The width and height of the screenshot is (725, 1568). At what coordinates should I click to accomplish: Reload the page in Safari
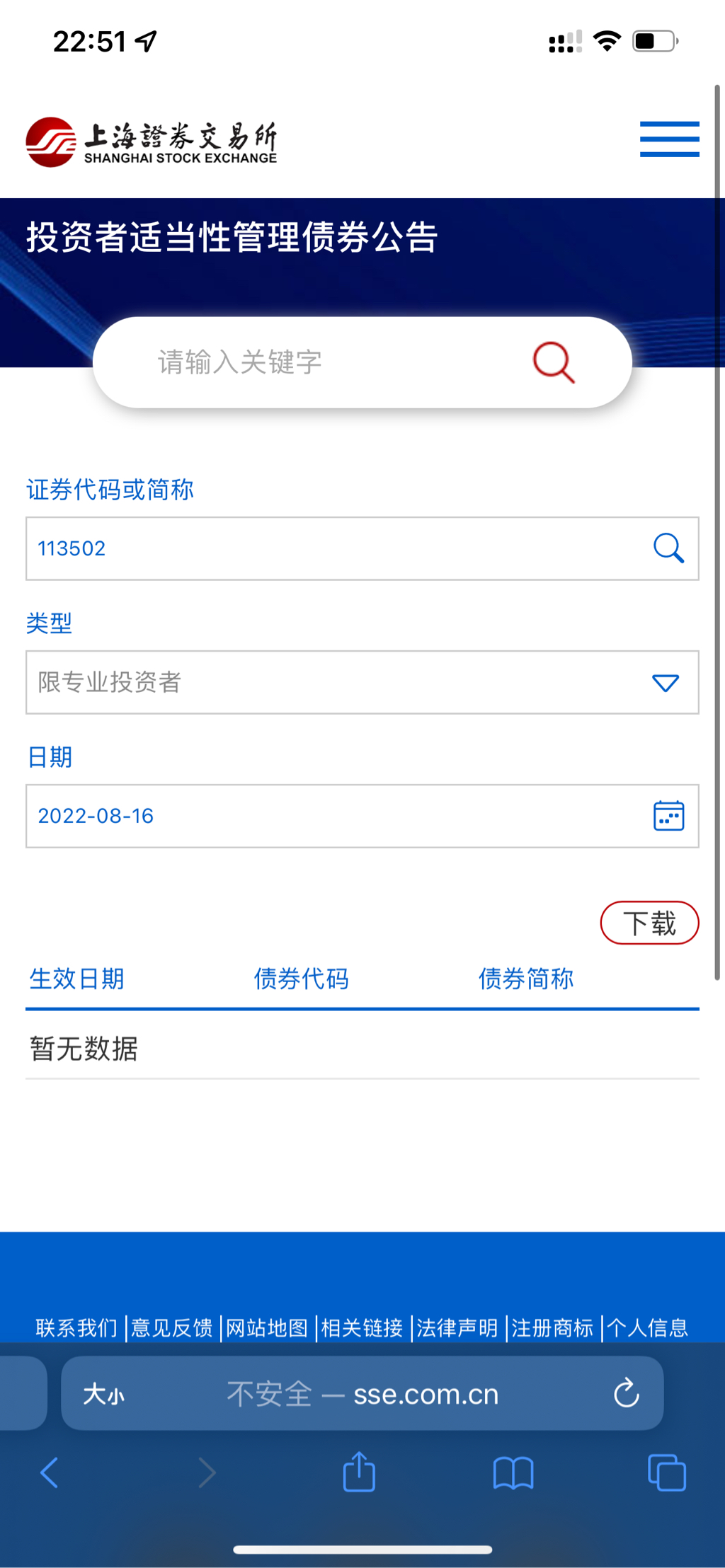point(626,1394)
